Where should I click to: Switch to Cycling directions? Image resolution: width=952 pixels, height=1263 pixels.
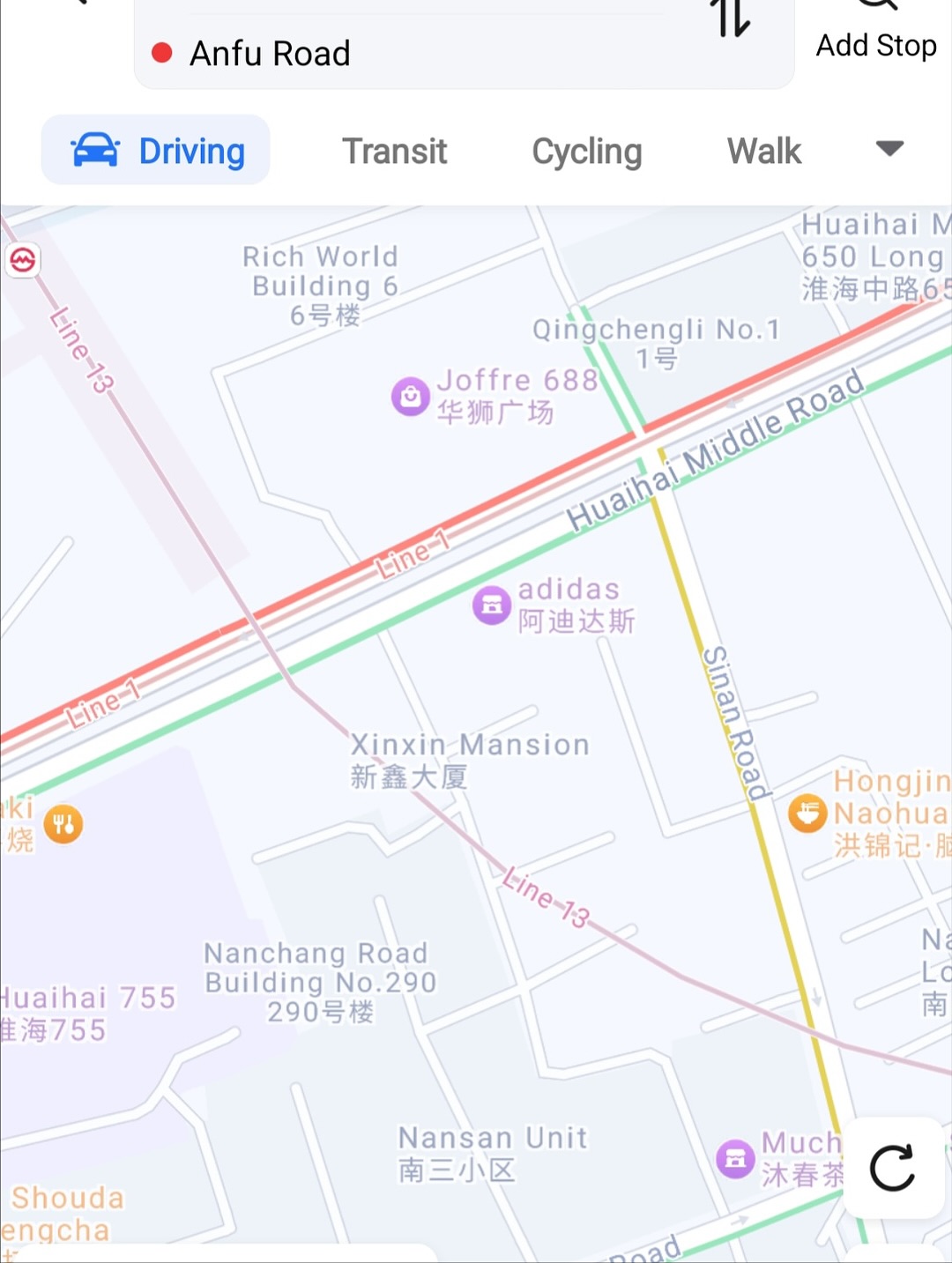click(x=586, y=152)
